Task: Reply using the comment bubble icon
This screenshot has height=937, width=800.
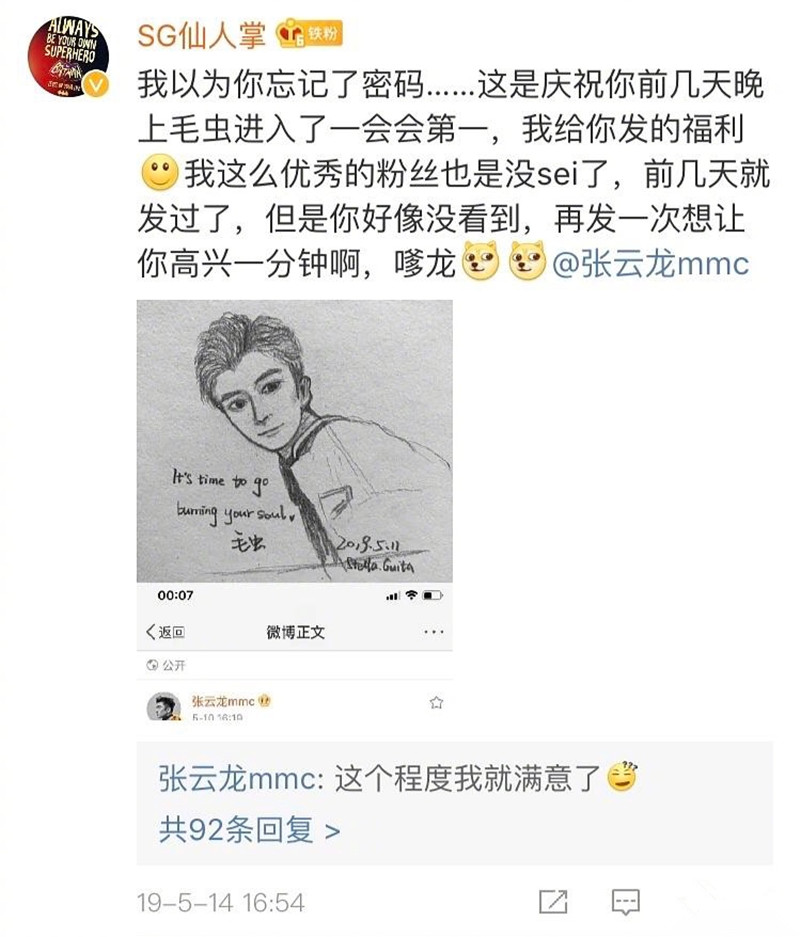Action: click(626, 901)
